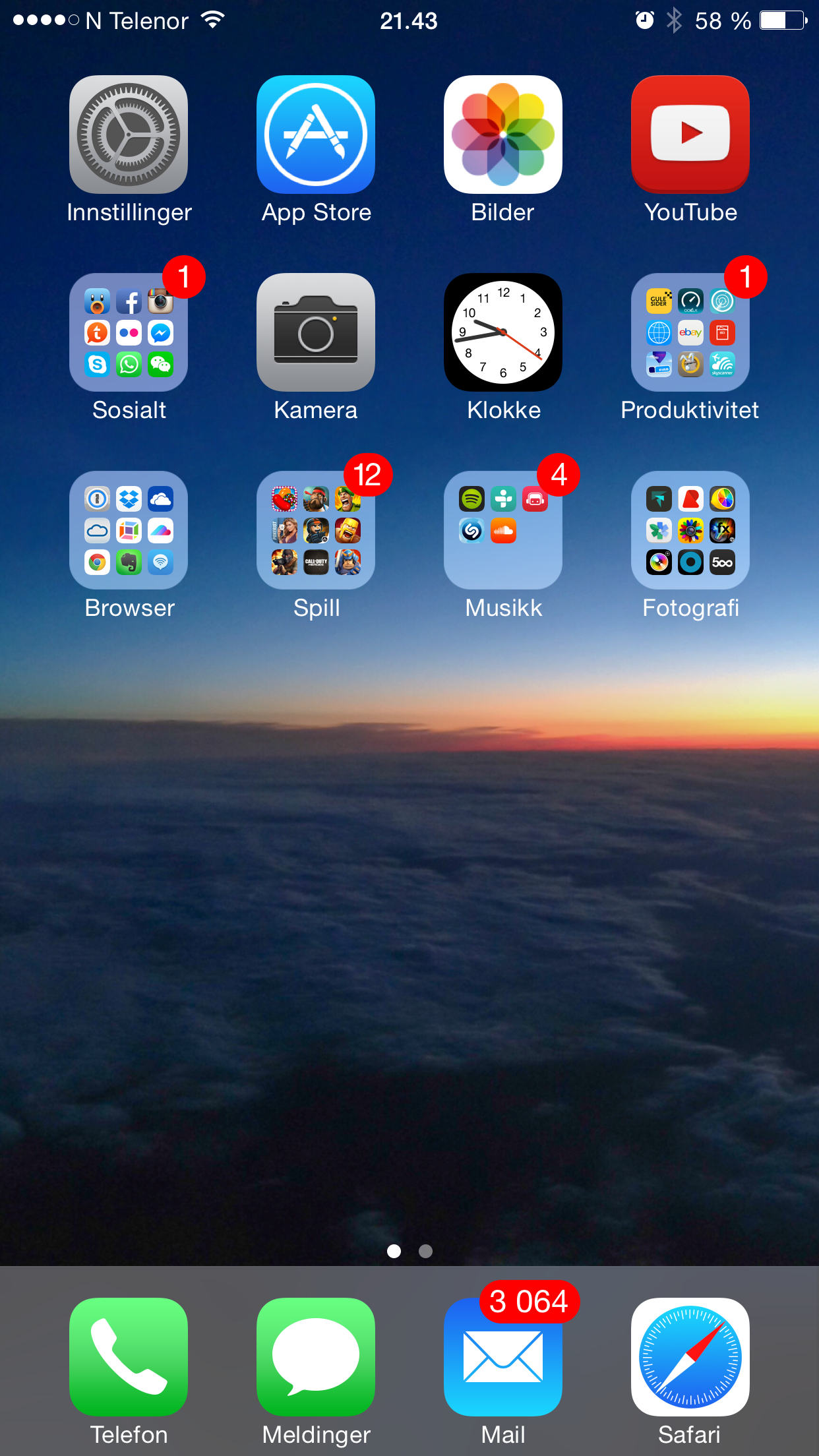The width and height of the screenshot is (819, 1456).
Task: Open Mail with 3 064 unread
Action: point(503,1357)
